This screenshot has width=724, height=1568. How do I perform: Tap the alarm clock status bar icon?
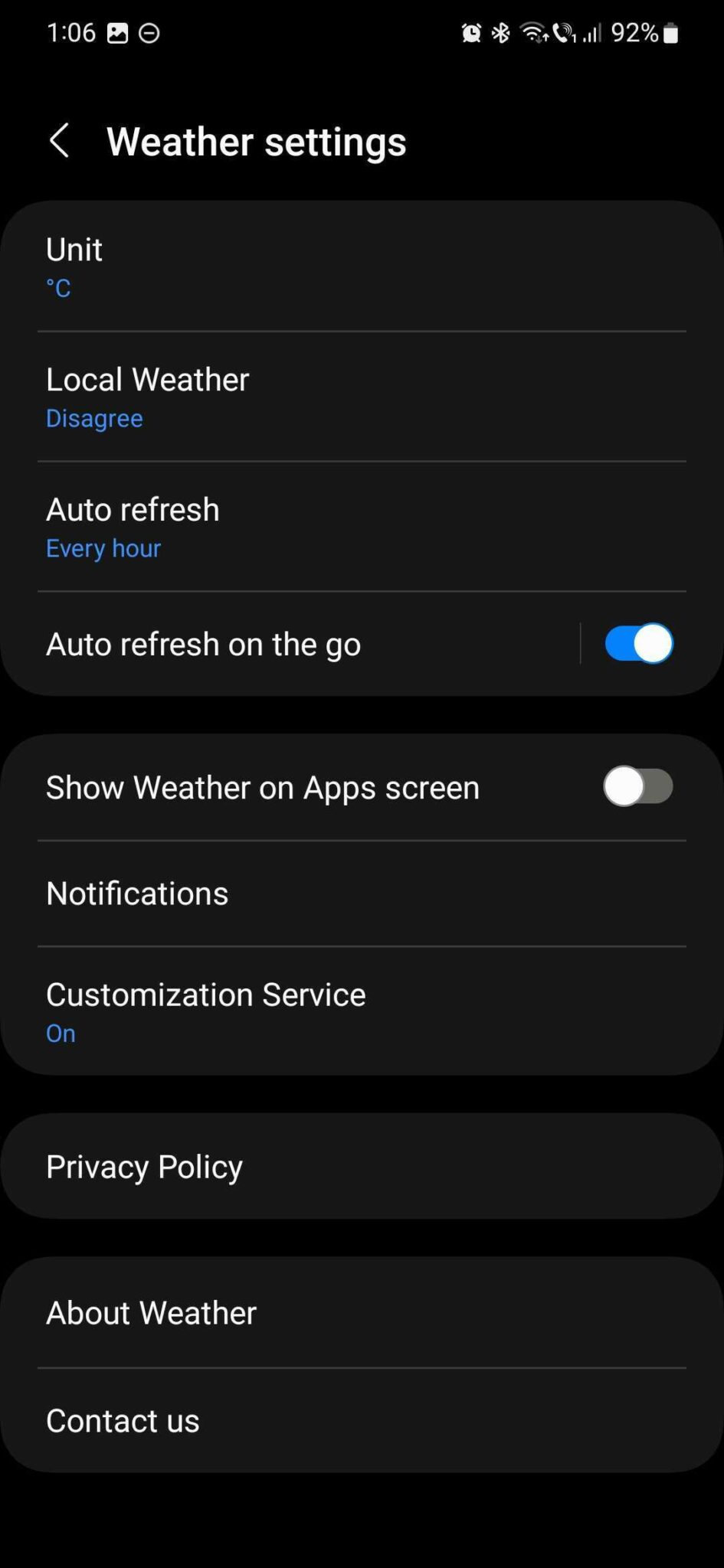click(x=470, y=32)
